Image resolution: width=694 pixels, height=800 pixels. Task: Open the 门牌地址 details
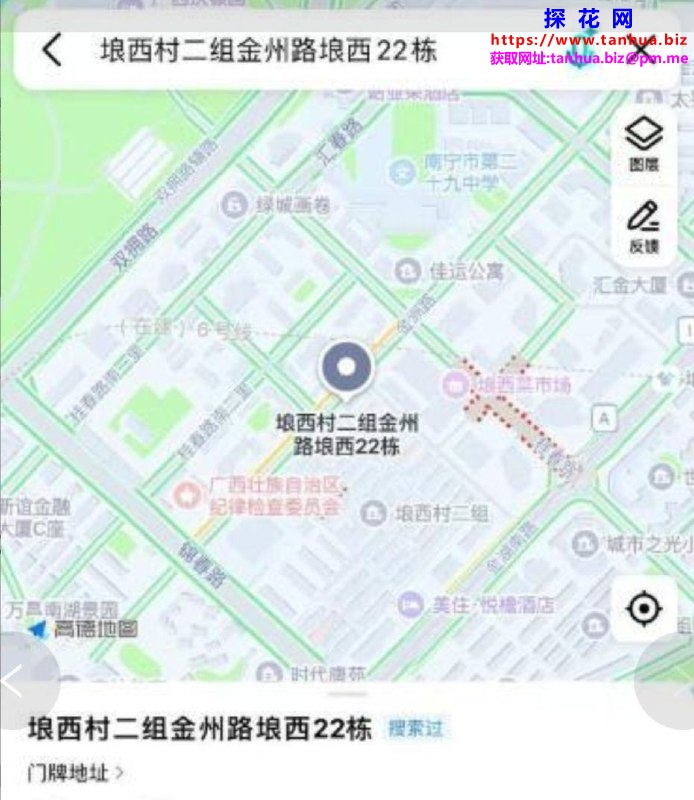[76, 772]
